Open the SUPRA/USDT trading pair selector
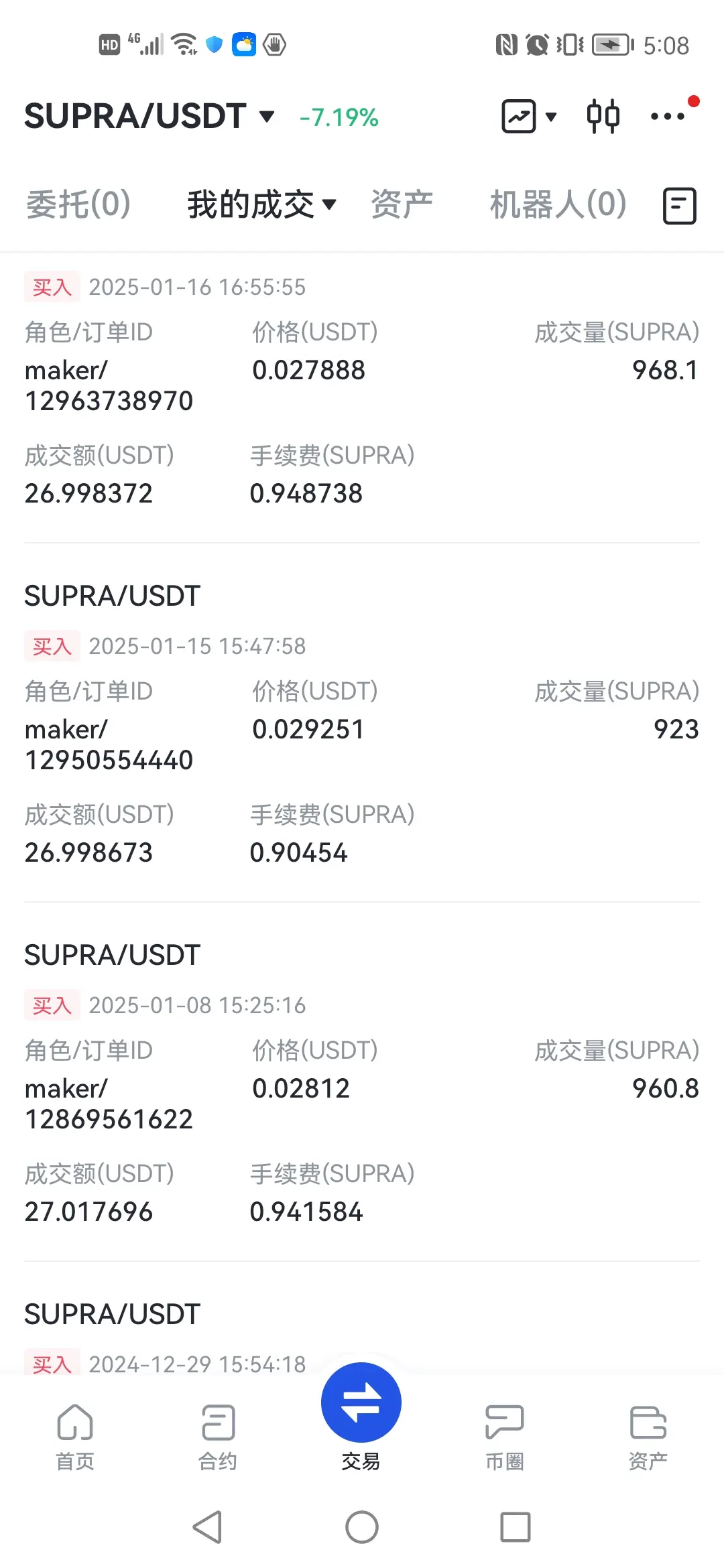724x1568 pixels. point(149,117)
